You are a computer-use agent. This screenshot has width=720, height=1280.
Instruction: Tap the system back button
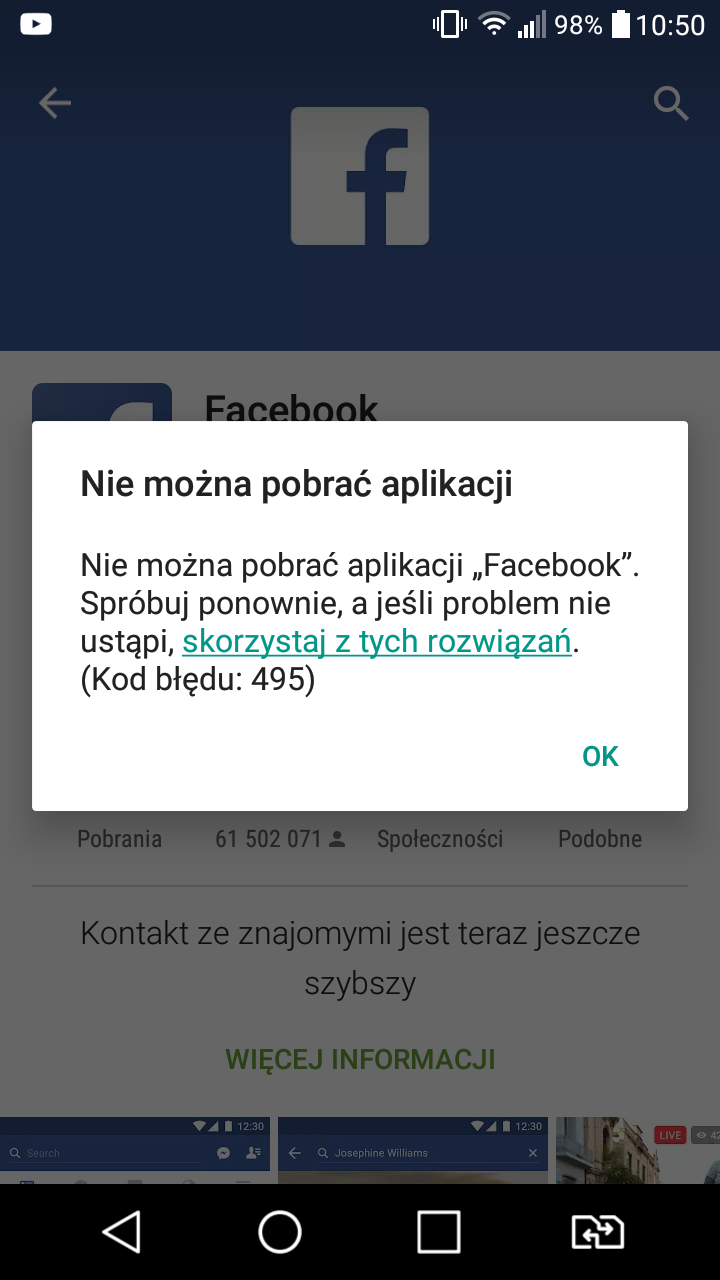(x=122, y=1232)
